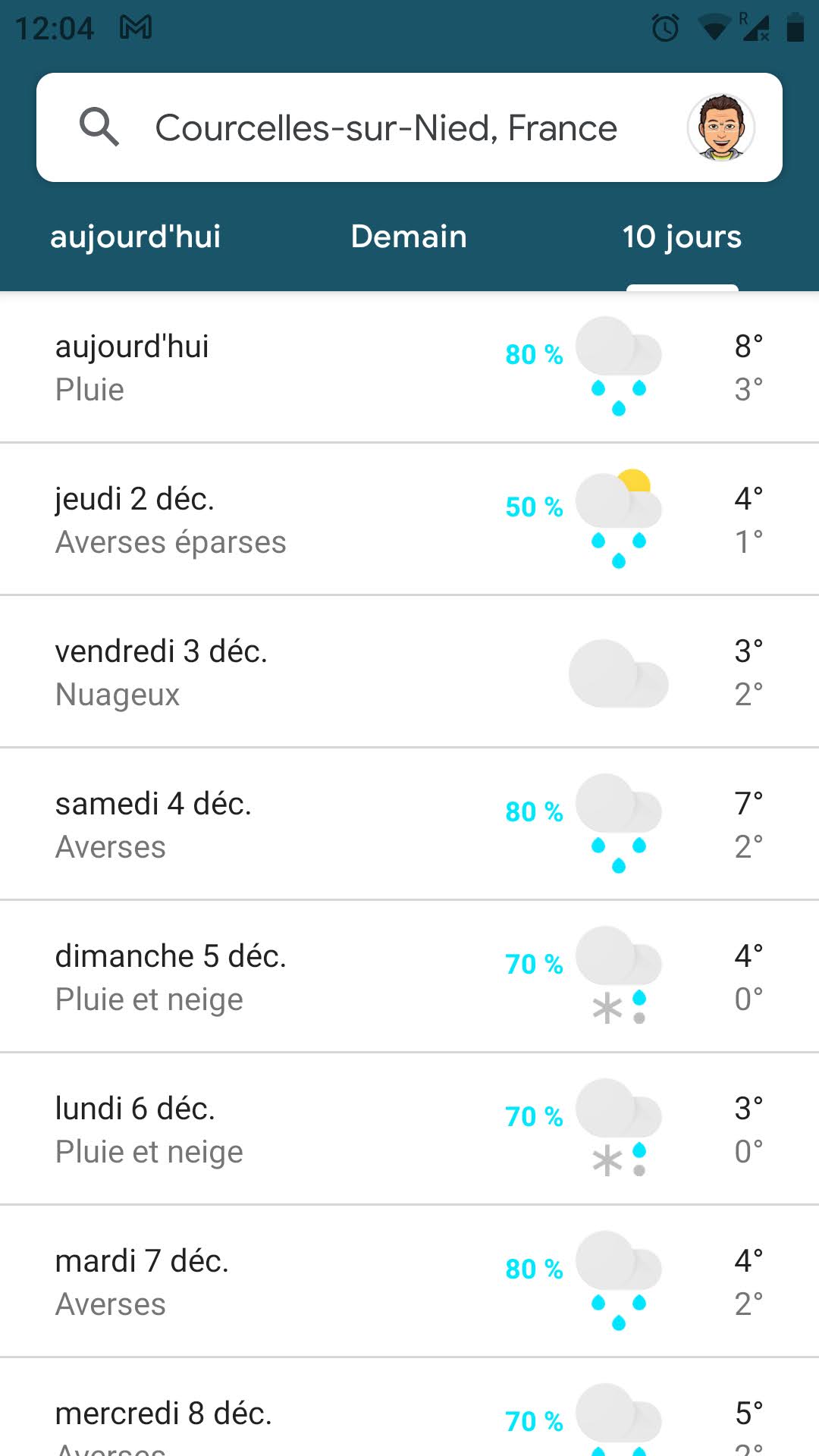Screen dimensions: 819x1456
Task: Switch to the Demain tab
Action: coord(409,237)
